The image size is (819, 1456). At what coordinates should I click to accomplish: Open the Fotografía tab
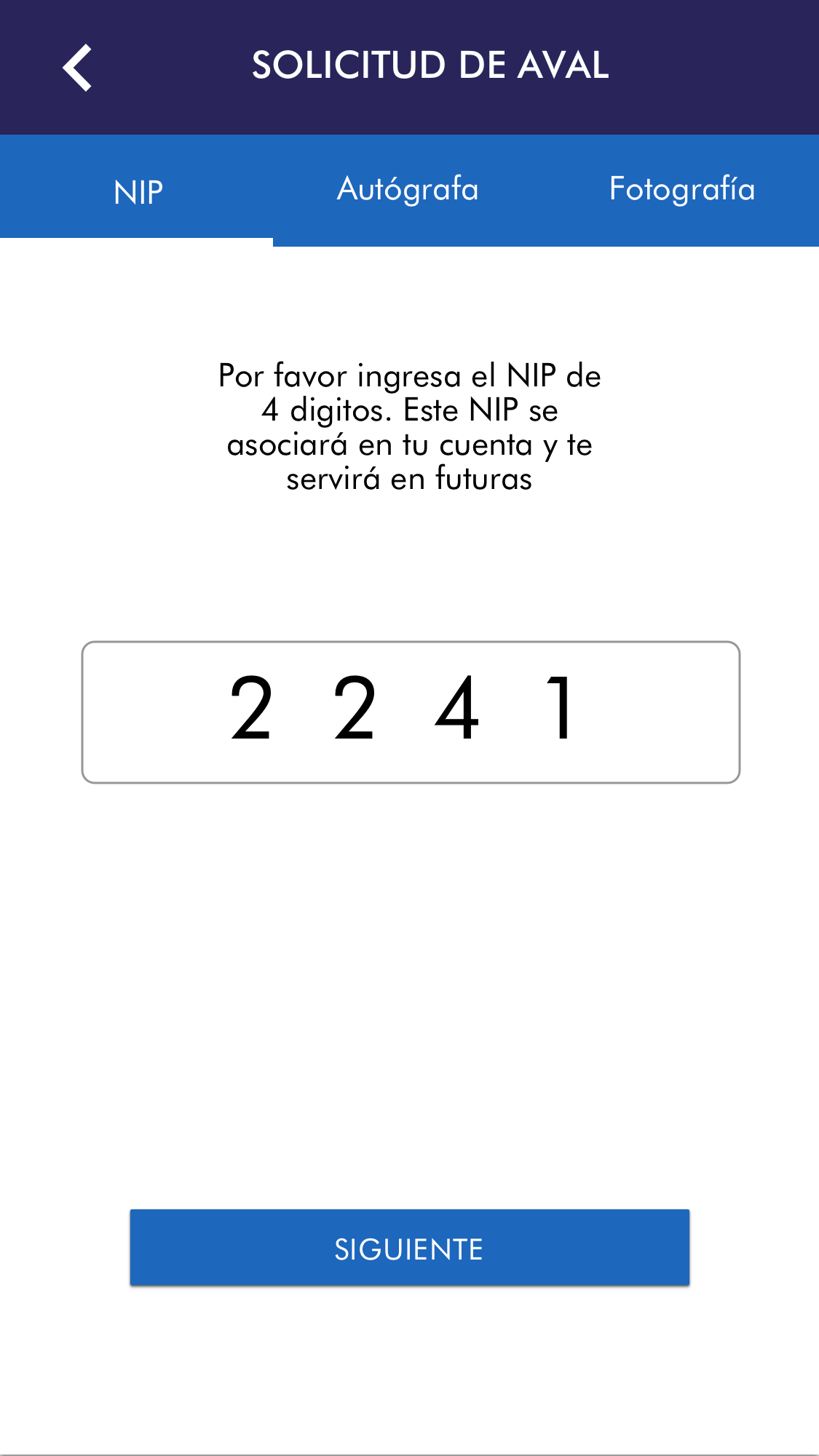pyautogui.click(x=682, y=189)
